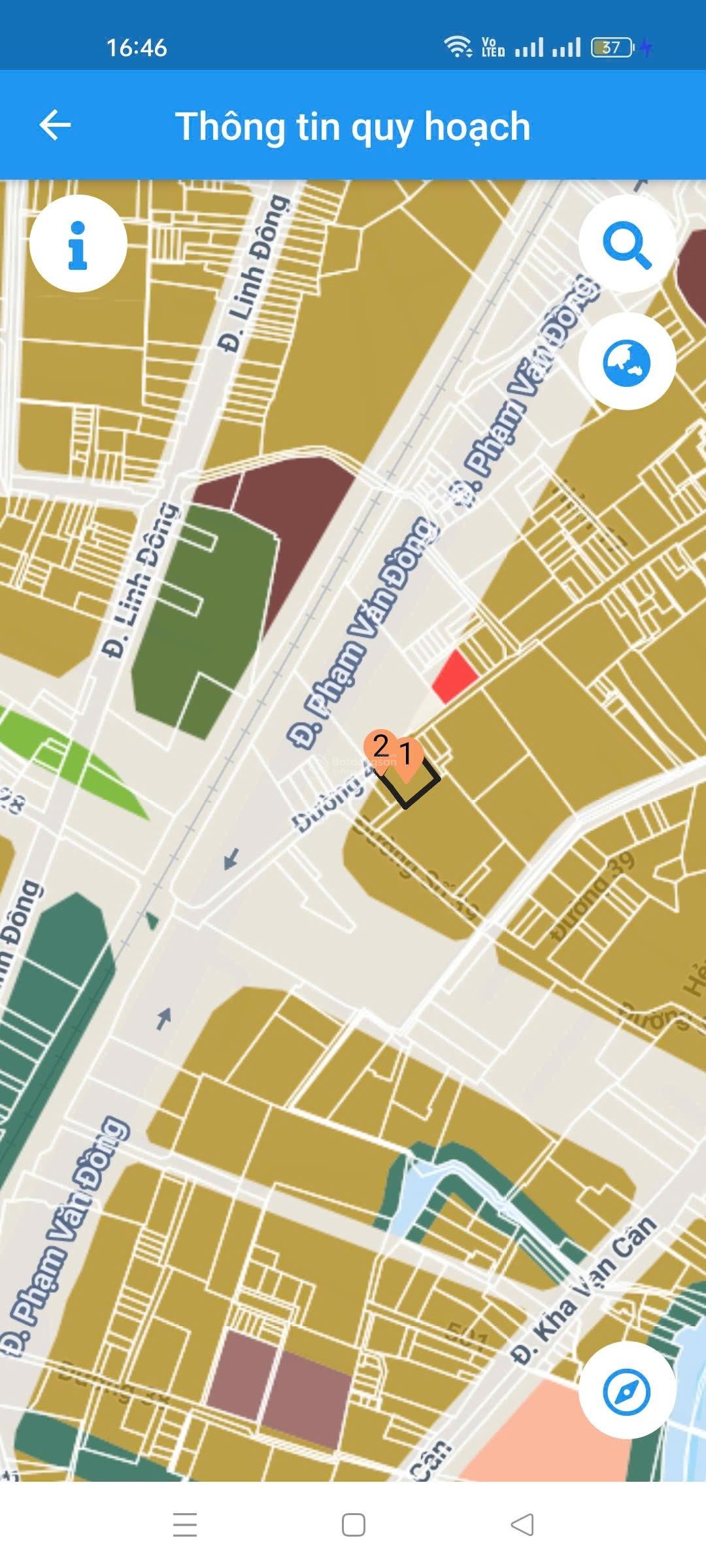This screenshot has height=1568, width=706.
Task: Tap the compass location button
Action: coord(626,1391)
